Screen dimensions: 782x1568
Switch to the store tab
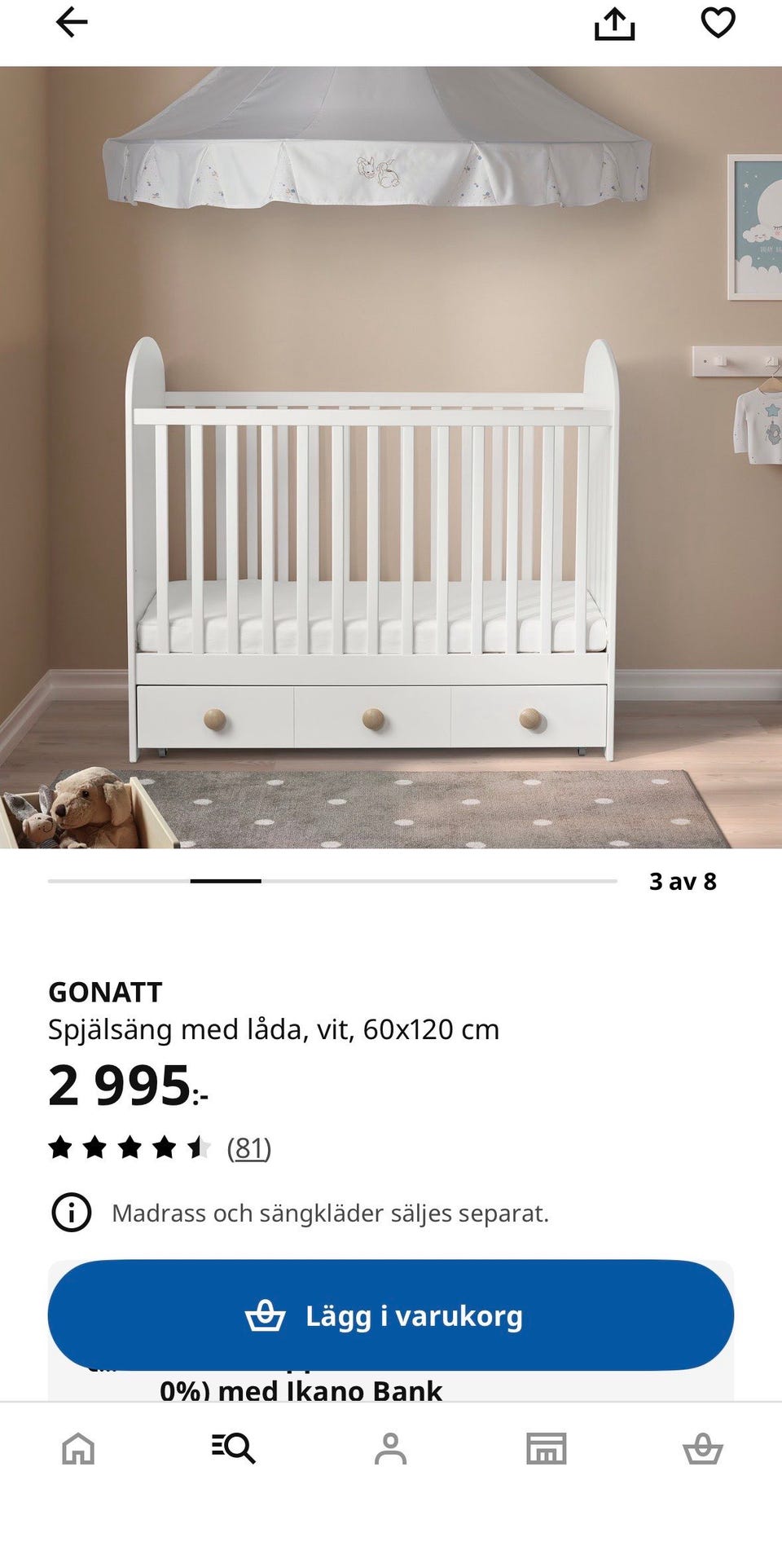(x=547, y=1448)
